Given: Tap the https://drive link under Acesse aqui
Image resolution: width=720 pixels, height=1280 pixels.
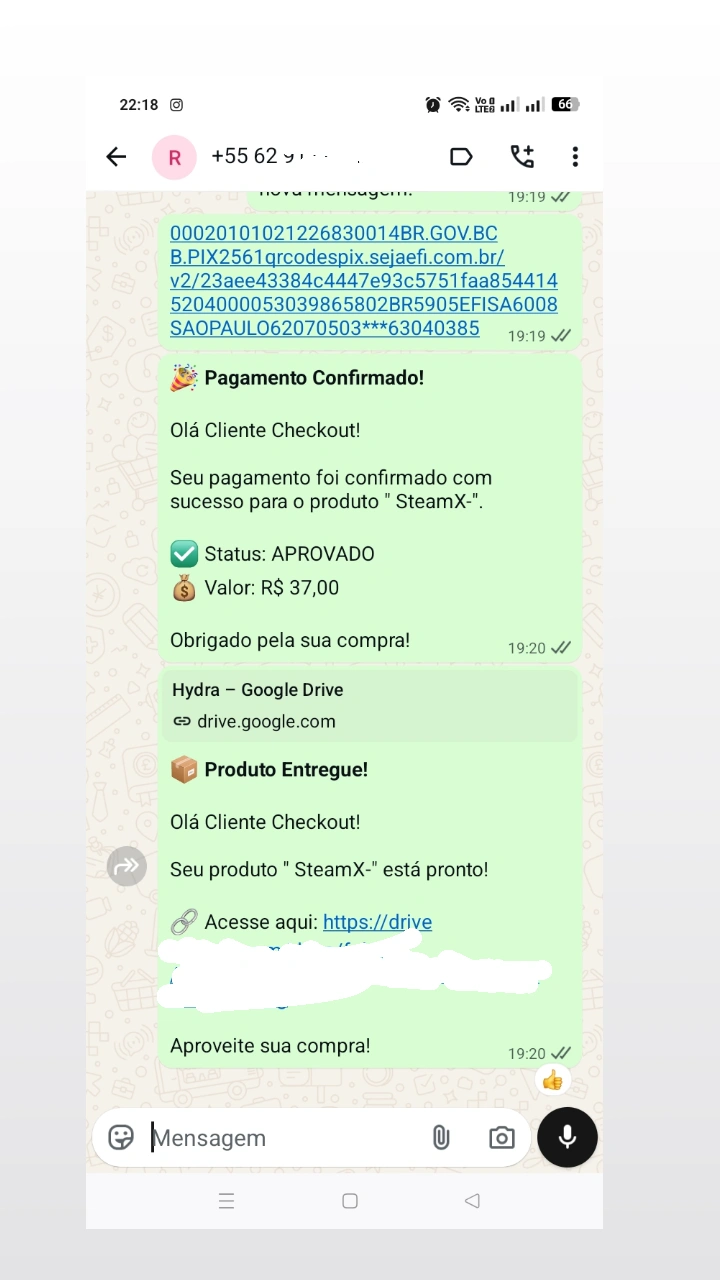Looking at the screenshot, I should 377,922.
